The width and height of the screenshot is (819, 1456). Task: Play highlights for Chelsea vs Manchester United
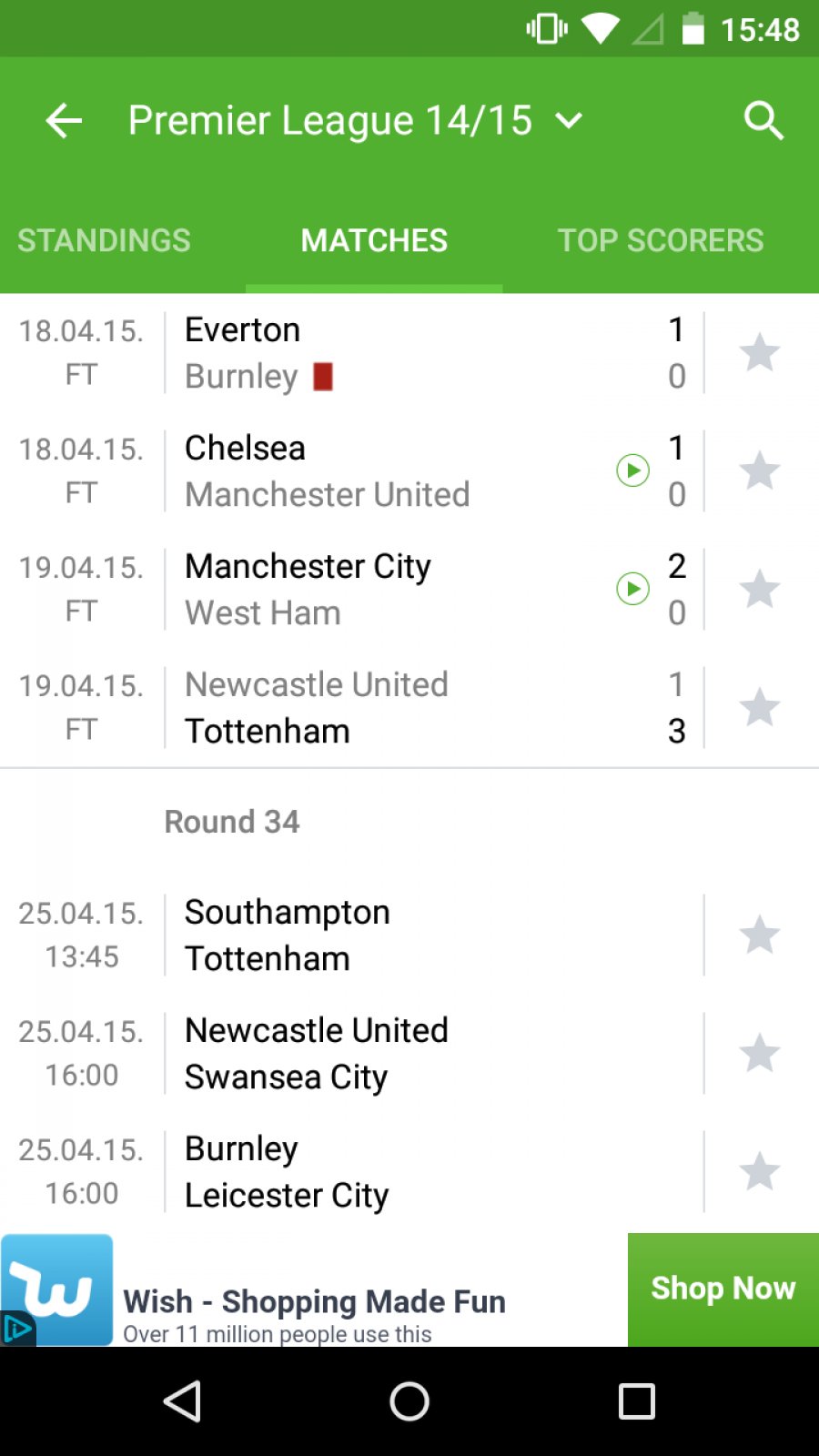pos(632,470)
